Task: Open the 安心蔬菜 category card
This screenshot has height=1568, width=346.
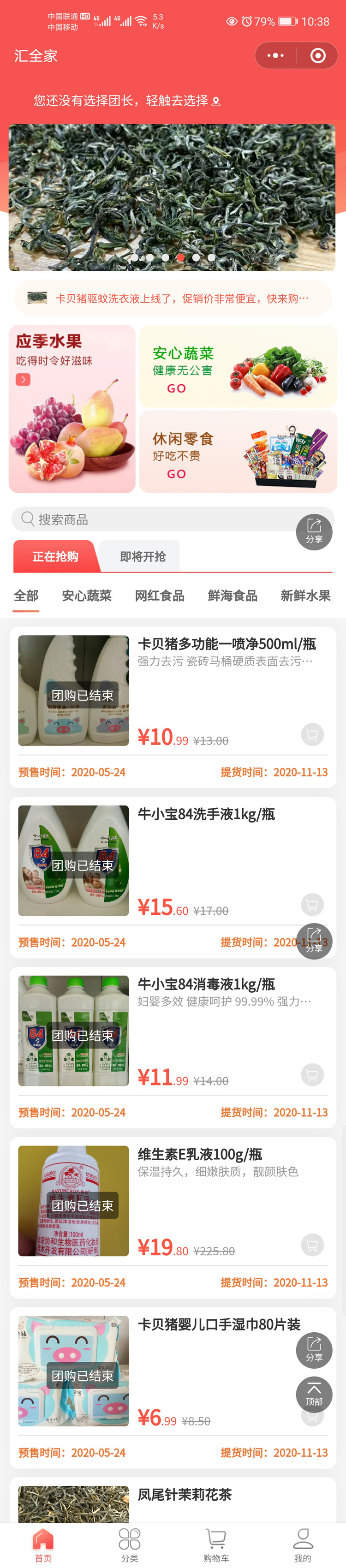Action: (238, 366)
